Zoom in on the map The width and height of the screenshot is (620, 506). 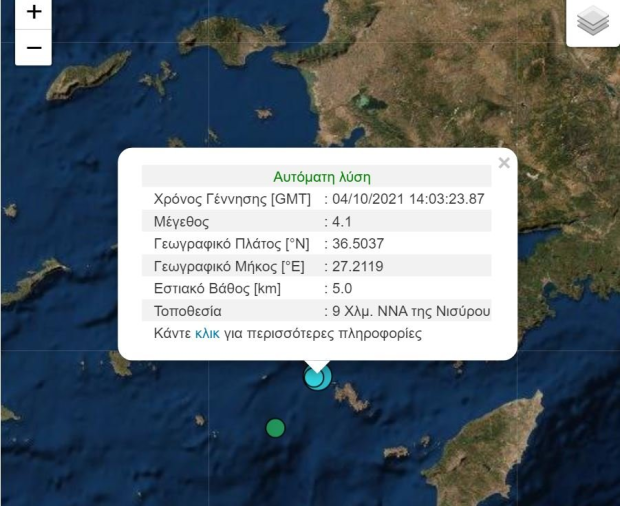pyautogui.click(x=33, y=13)
